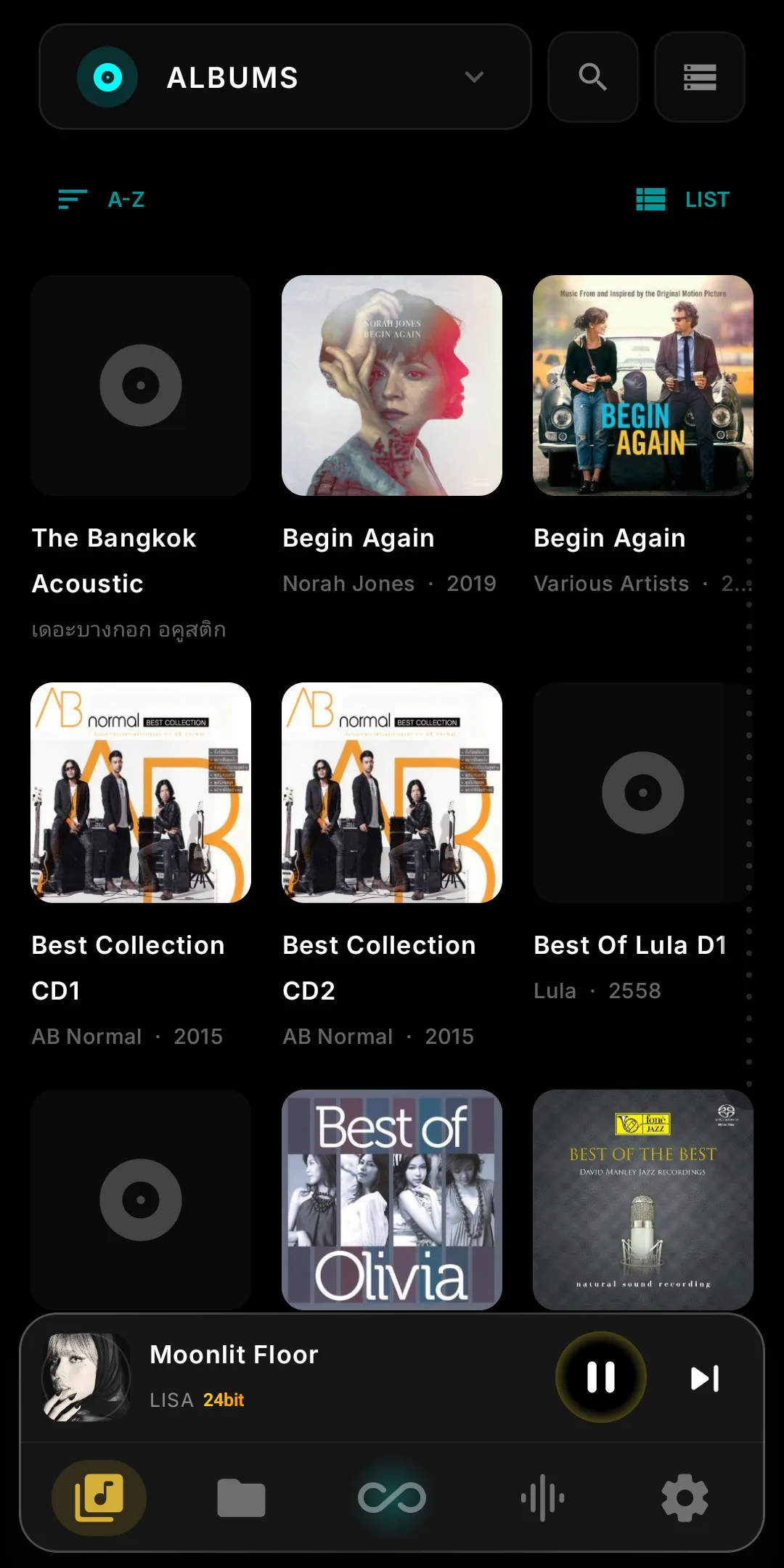Open the Best of Olivia album
This screenshot has width=784, height=1568.
392,1200
